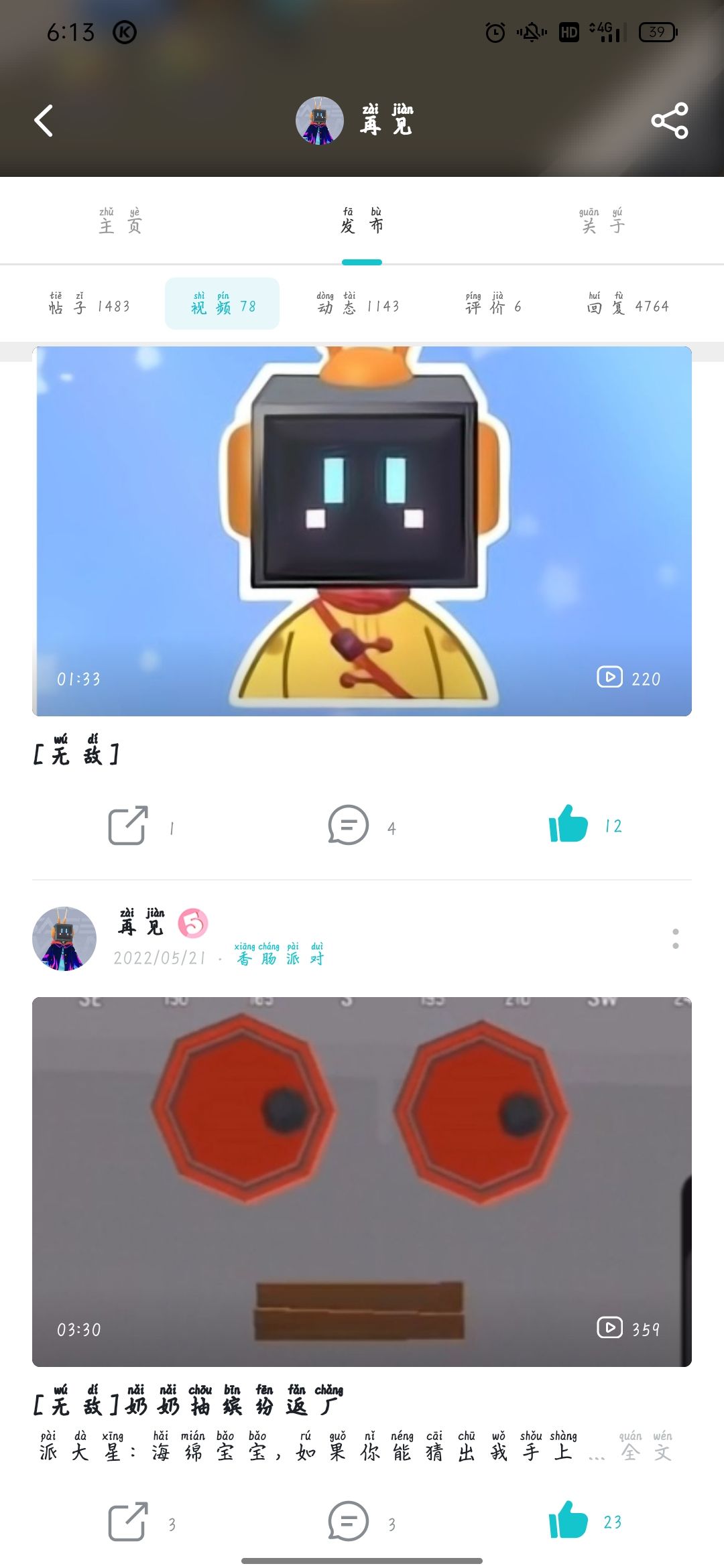This screenshot has width=724, height=1568.
Task: Switch to the 关于 tab
Action: pyautogui.click(x=601, y=221)
